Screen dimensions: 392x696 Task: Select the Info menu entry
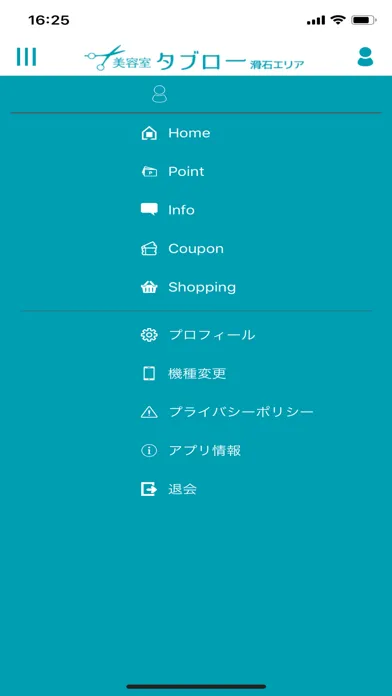point(167,210)
